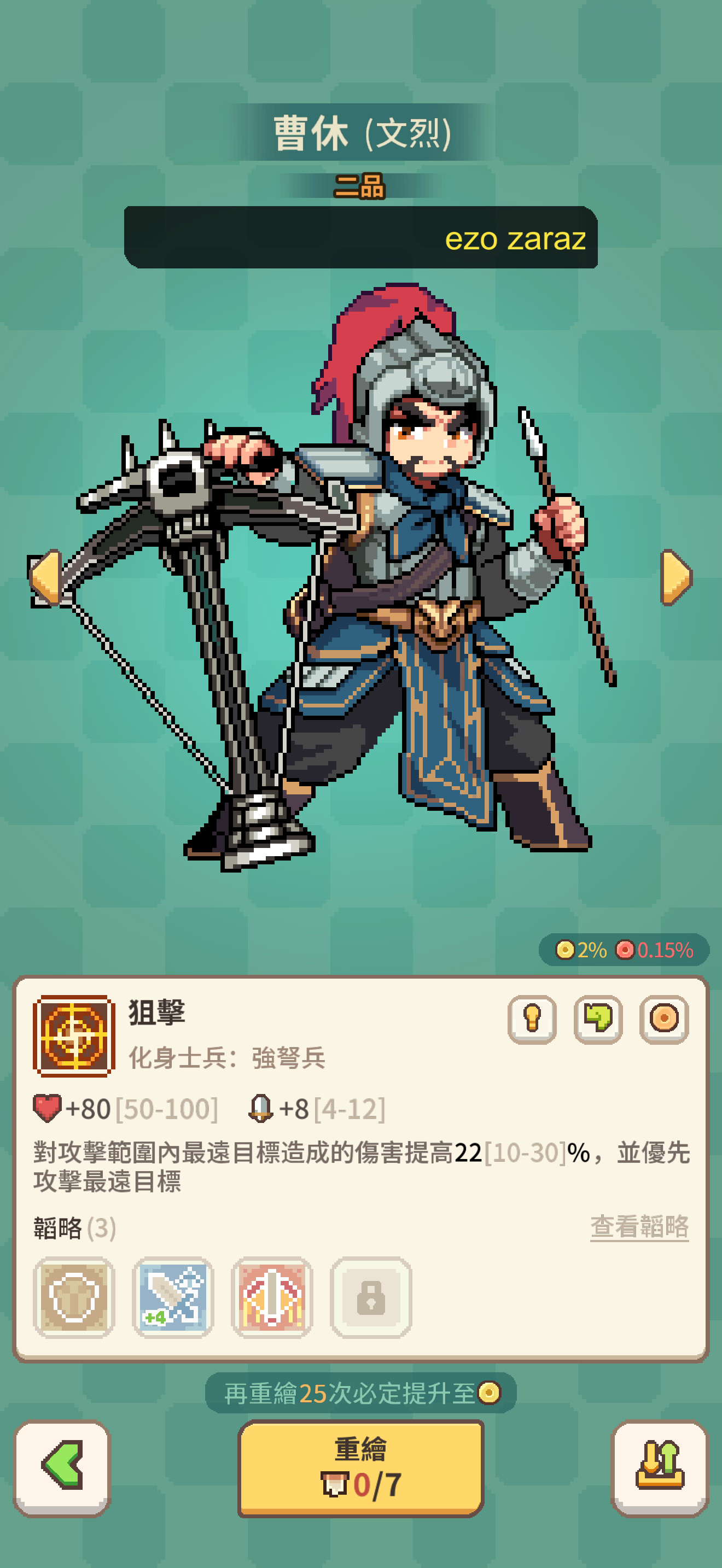Open the 查看韜略 link
The width and height of the screenshot is (722, 1568).
click(x=639, y=1226)
